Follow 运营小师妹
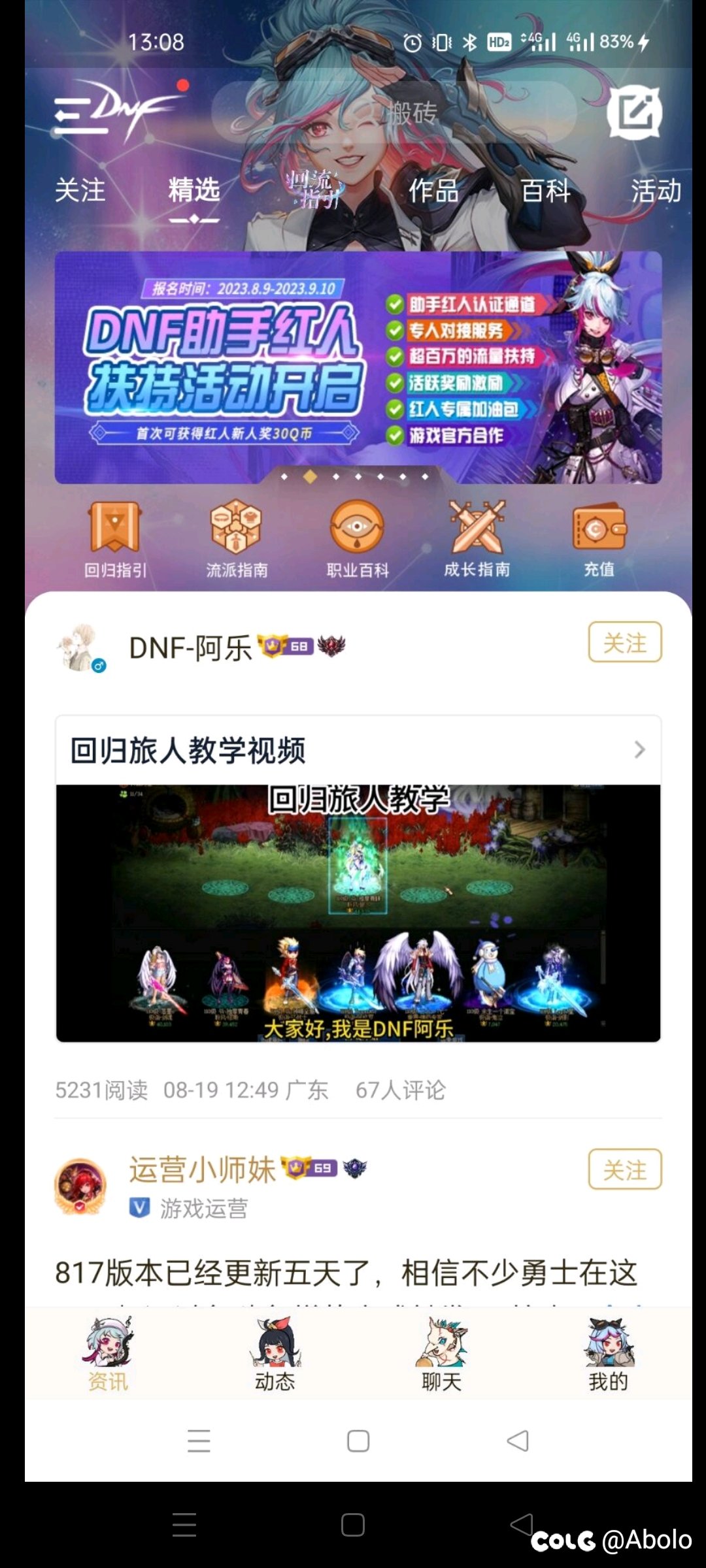This screenshot has height=1568, width=706. [x=624, y=1169]
